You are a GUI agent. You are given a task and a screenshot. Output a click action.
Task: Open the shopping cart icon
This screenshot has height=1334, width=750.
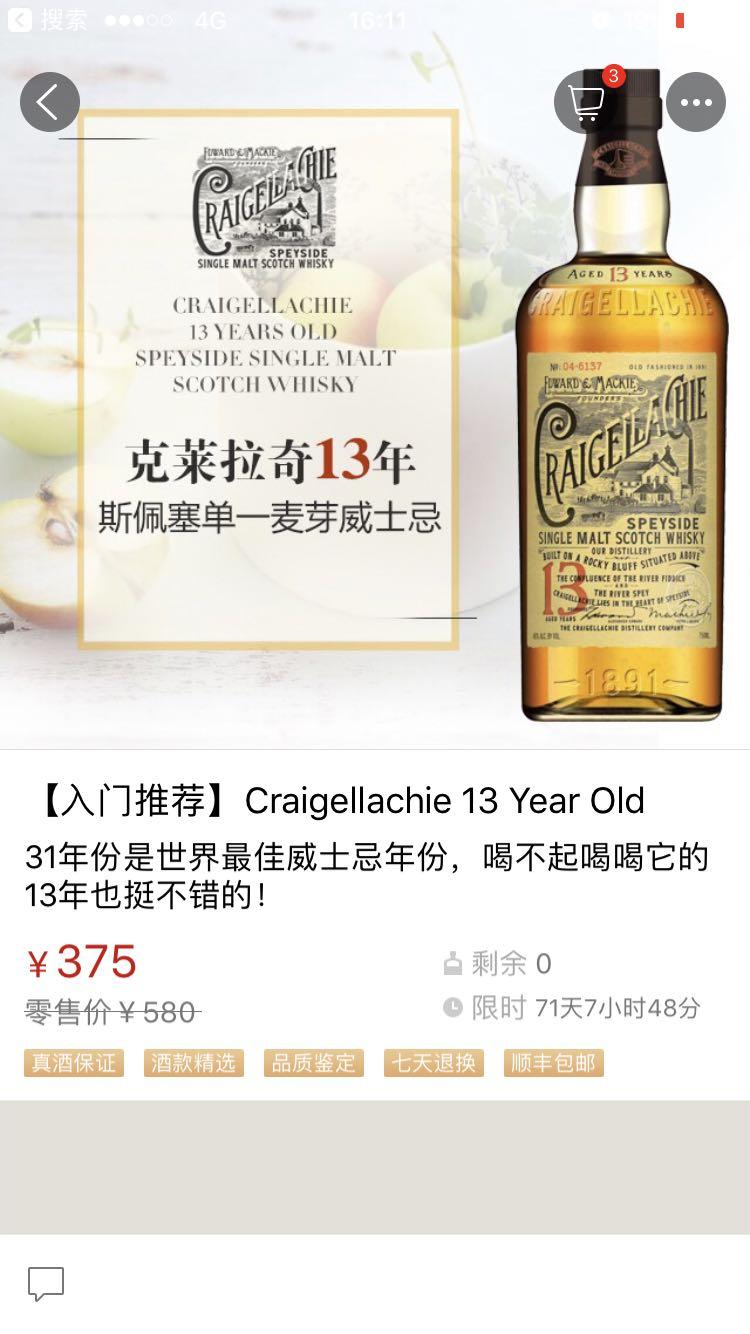[x=585, y=103]
